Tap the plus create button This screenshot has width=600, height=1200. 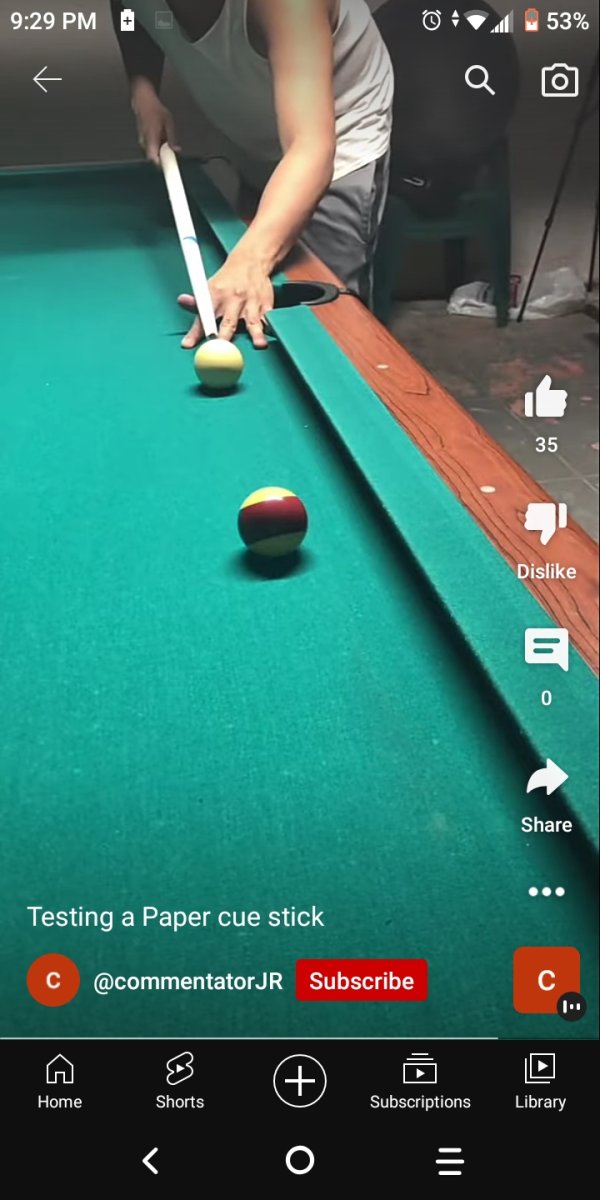coord(300,1081)
